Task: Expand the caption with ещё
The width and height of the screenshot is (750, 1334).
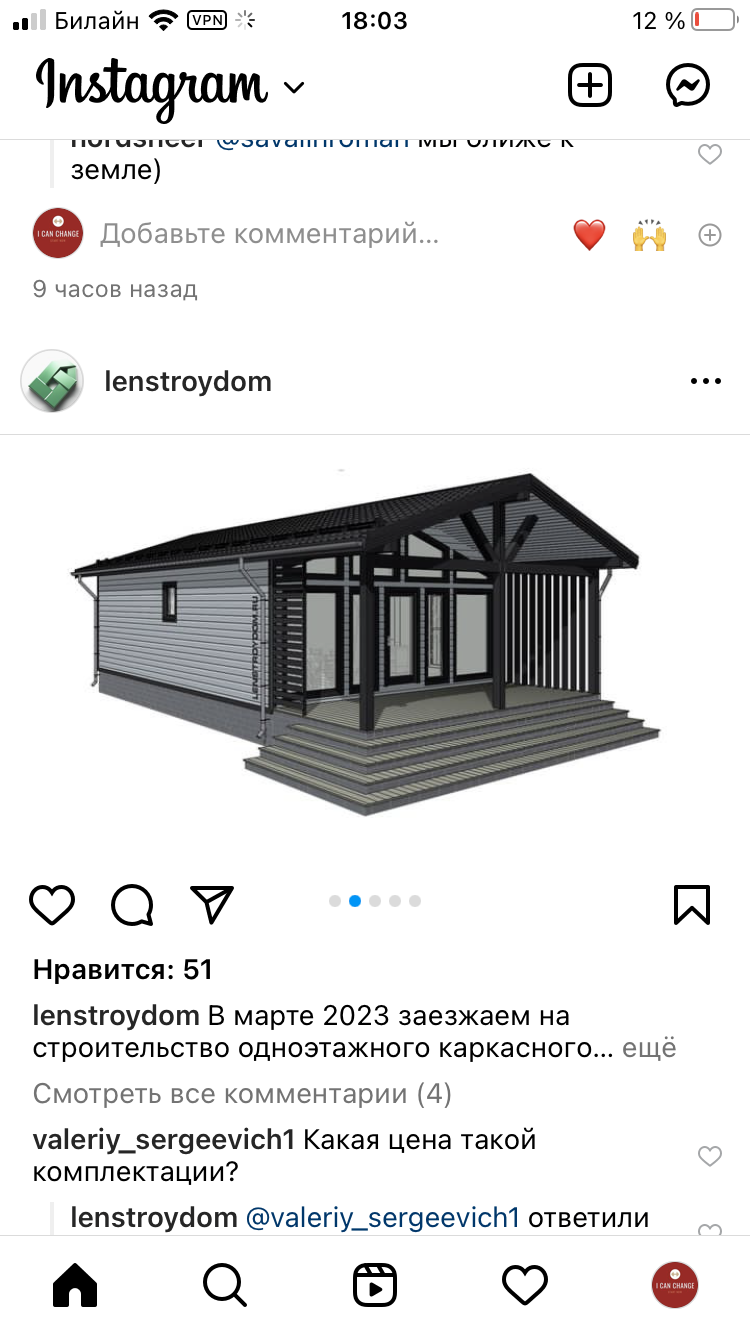Action: (649, 1048)
